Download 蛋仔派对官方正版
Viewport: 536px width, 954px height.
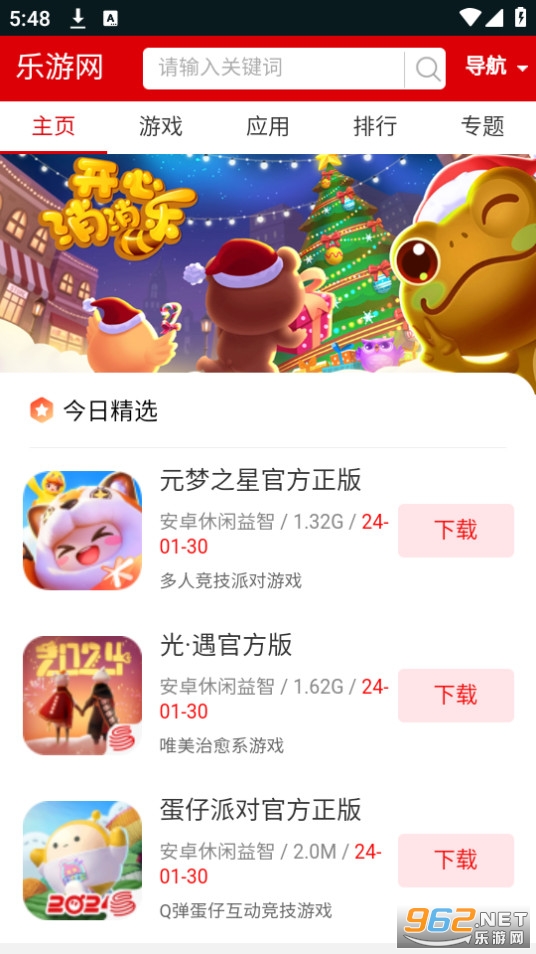tap(456, 860)
